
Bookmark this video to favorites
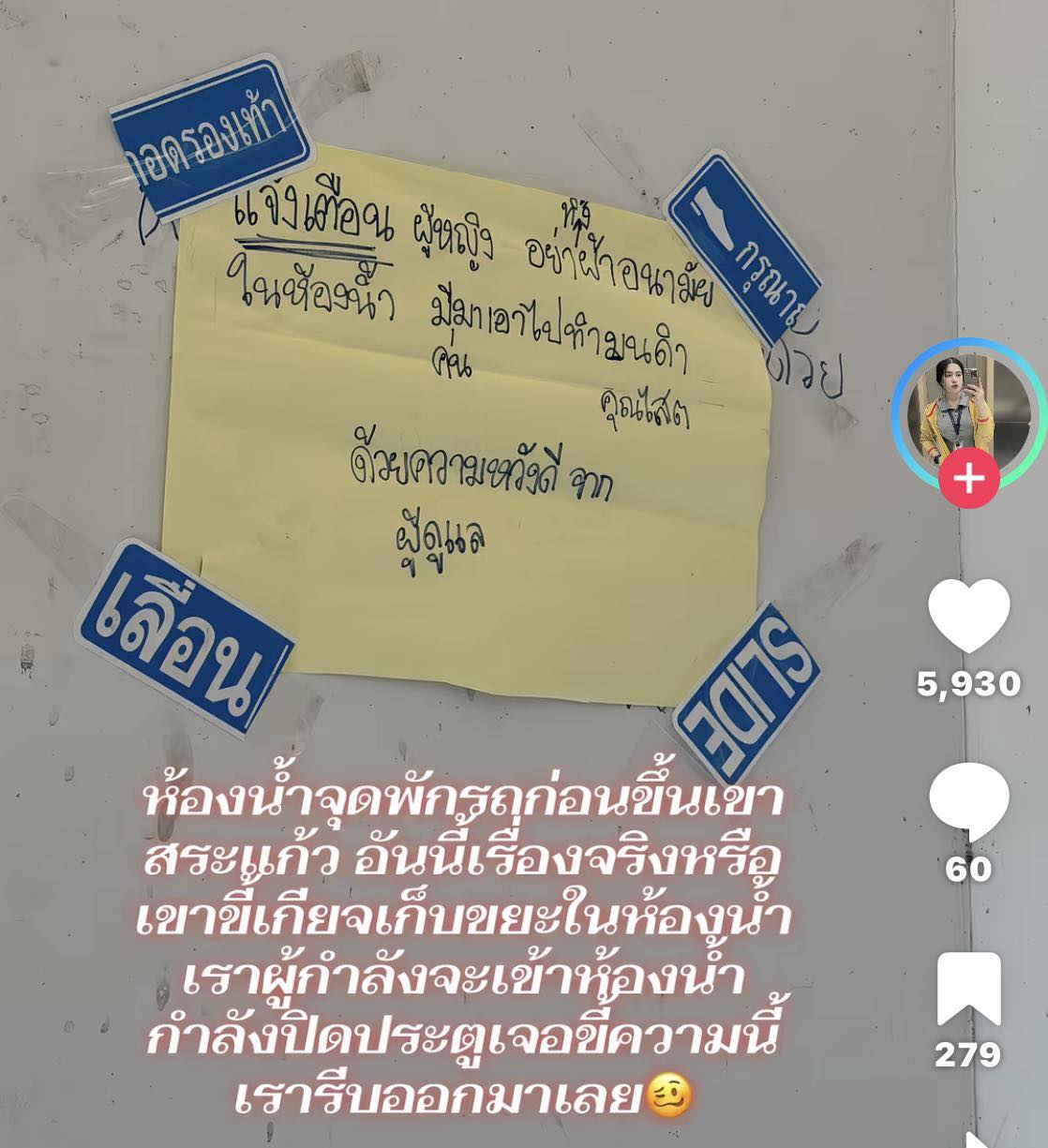pos(968,989)
